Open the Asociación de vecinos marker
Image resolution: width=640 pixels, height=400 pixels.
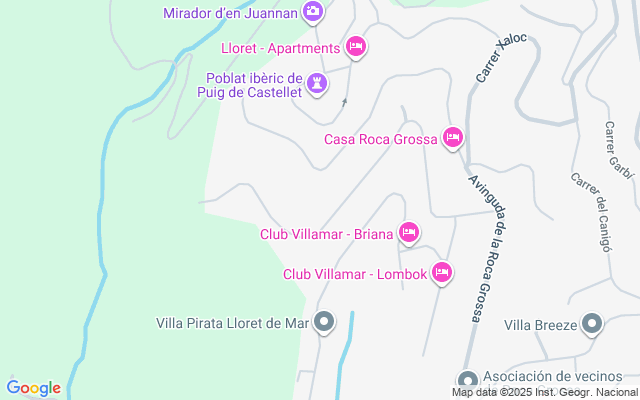click(467, 380)
